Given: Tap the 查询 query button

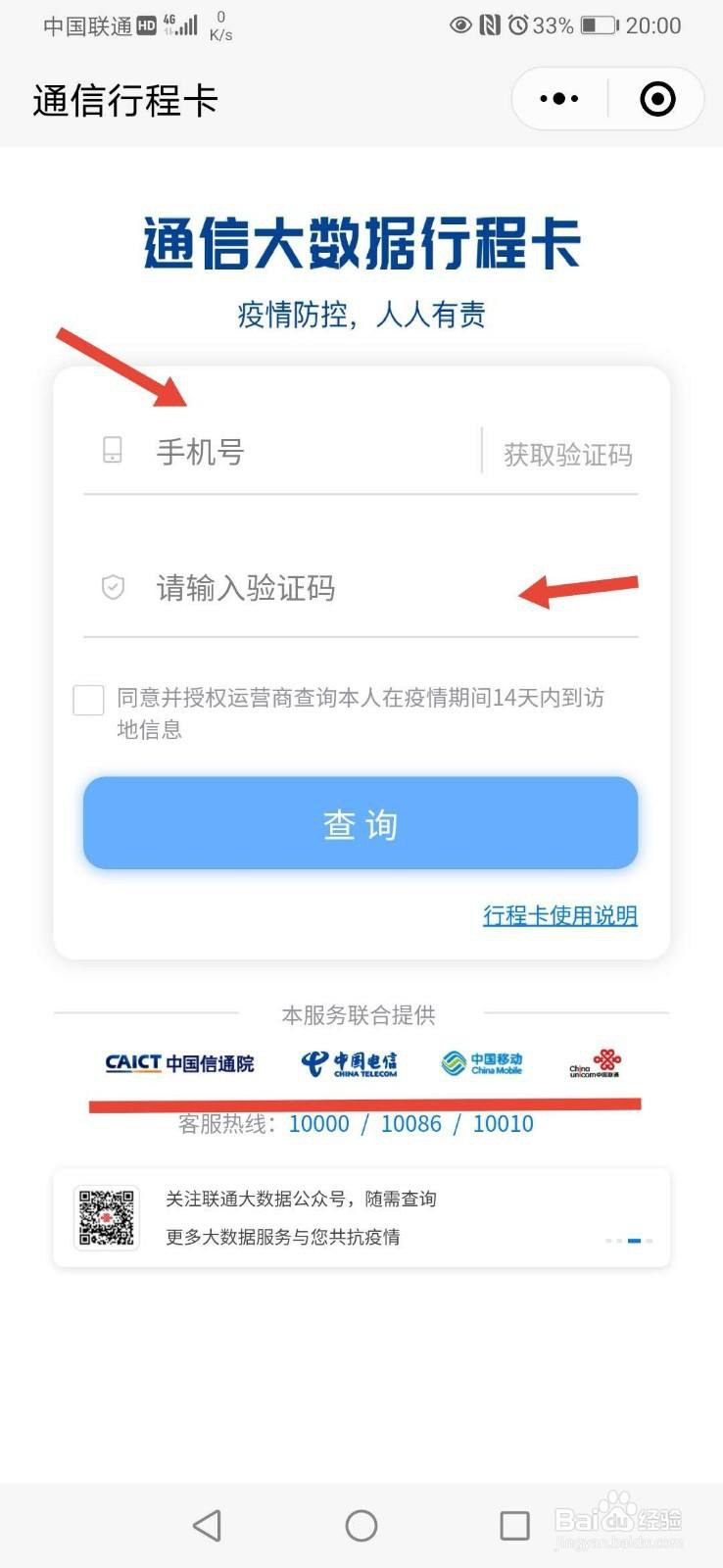Looking at the screenshot, I should pyautogui.click(x=361, y=823).
